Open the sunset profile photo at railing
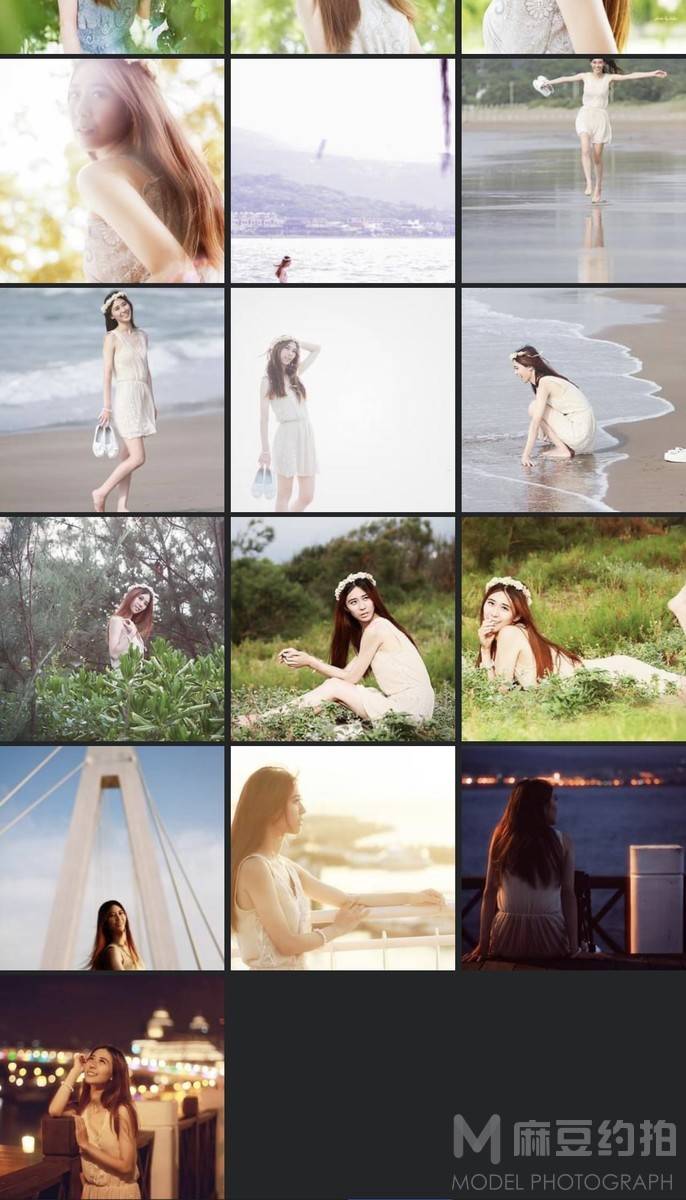Image resolution: width=686 pixels, height=1200 pixels. pyautogui.click(x=342, y=858)
